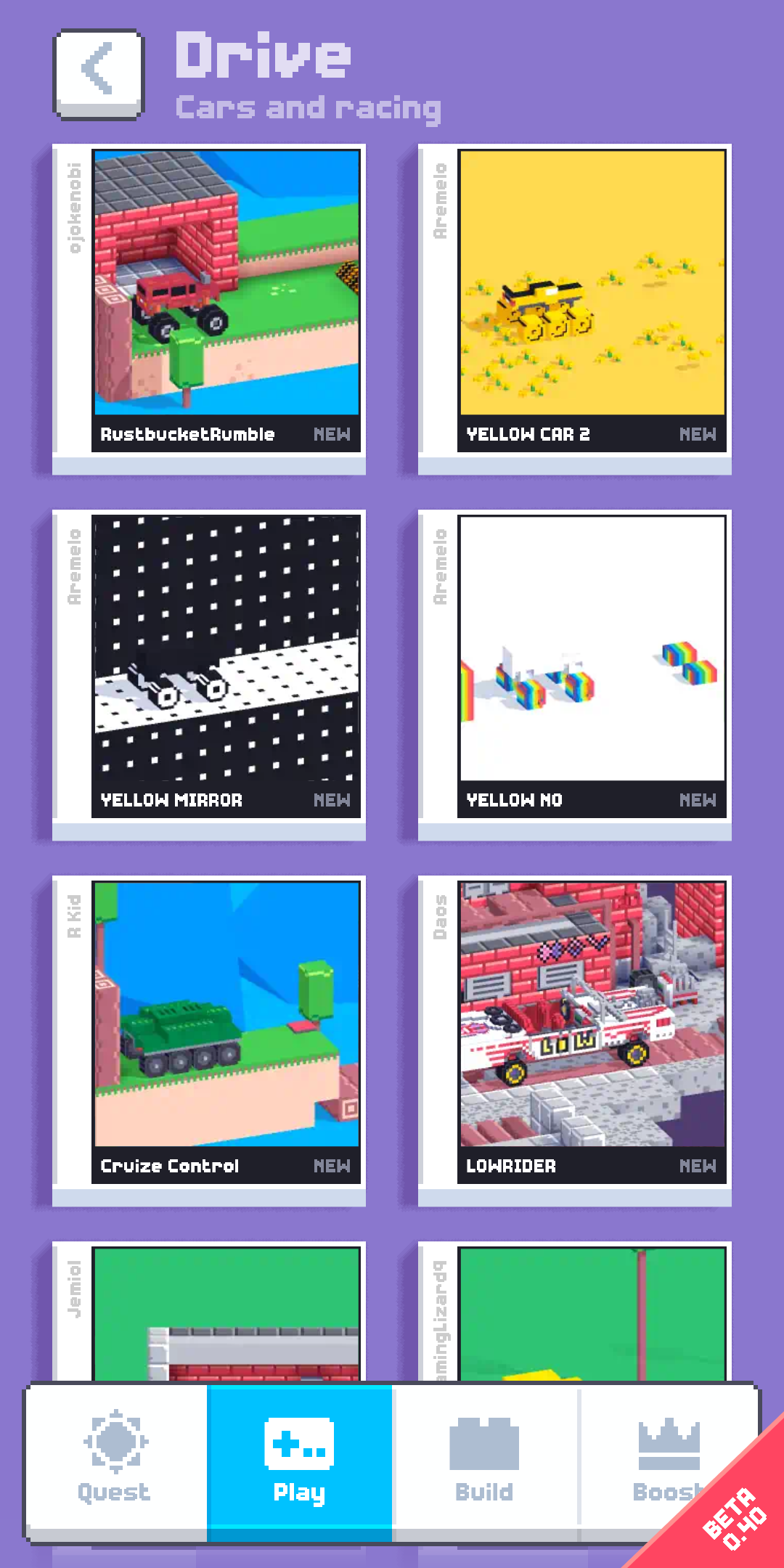The image size is (784, 1568).
Task: Select the YELLOW MIRROR game tile
Action: pyautogui.click(x=209, y=675)
